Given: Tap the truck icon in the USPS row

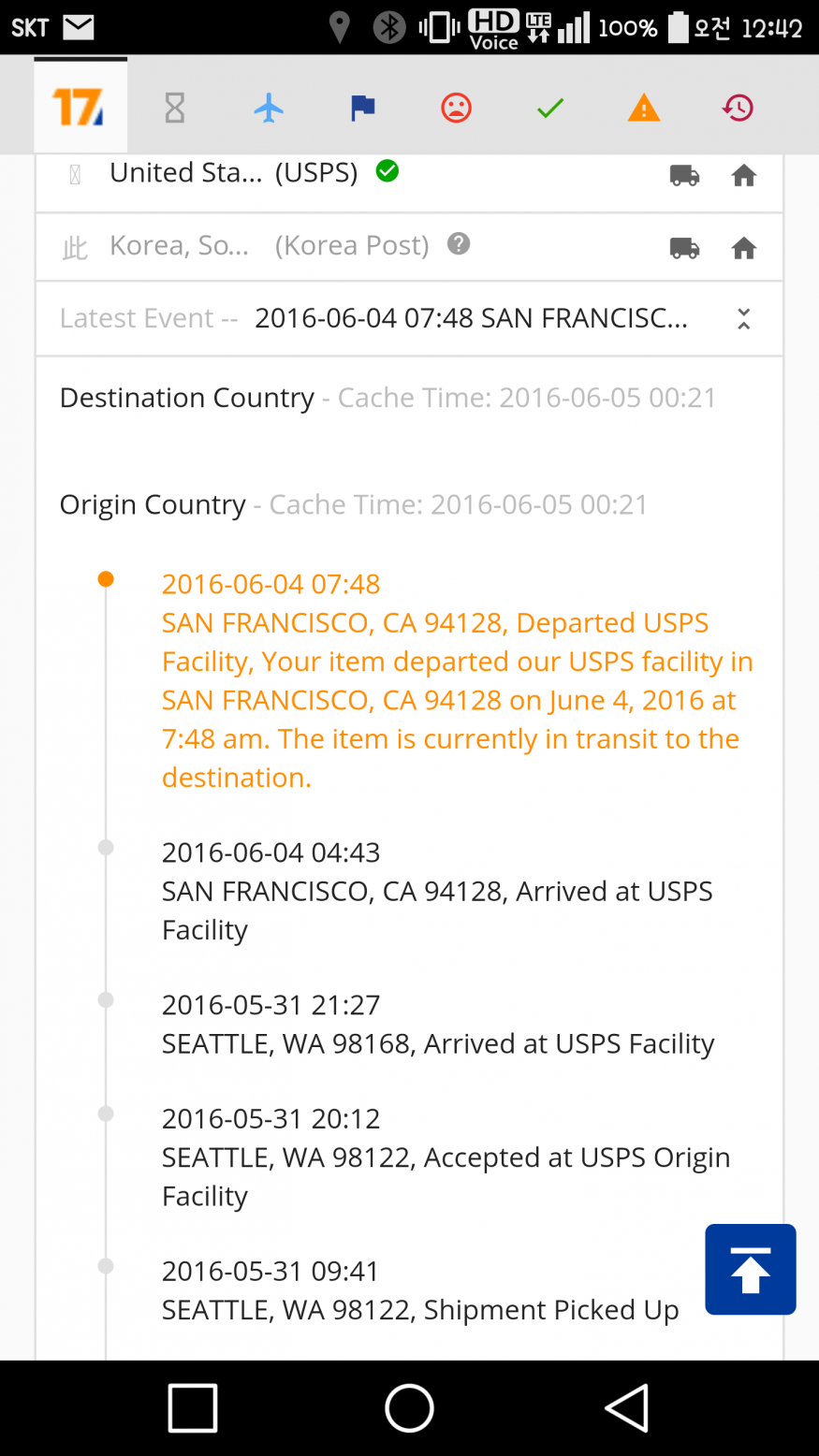Looking at the screenshot, I should 685,175.
